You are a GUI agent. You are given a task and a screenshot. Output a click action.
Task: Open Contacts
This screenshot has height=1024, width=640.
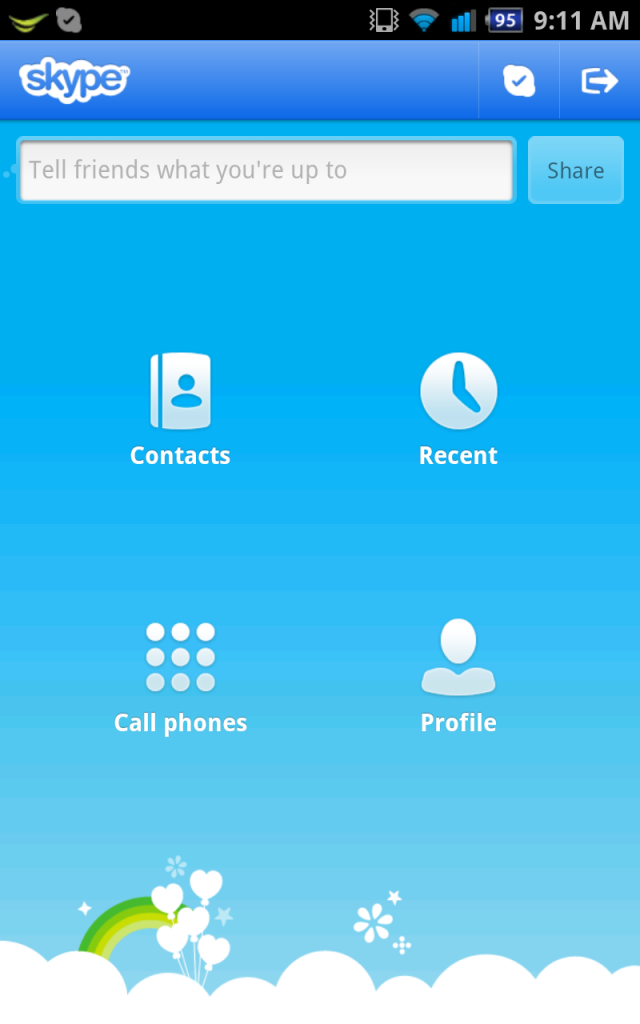coord(180,410)
